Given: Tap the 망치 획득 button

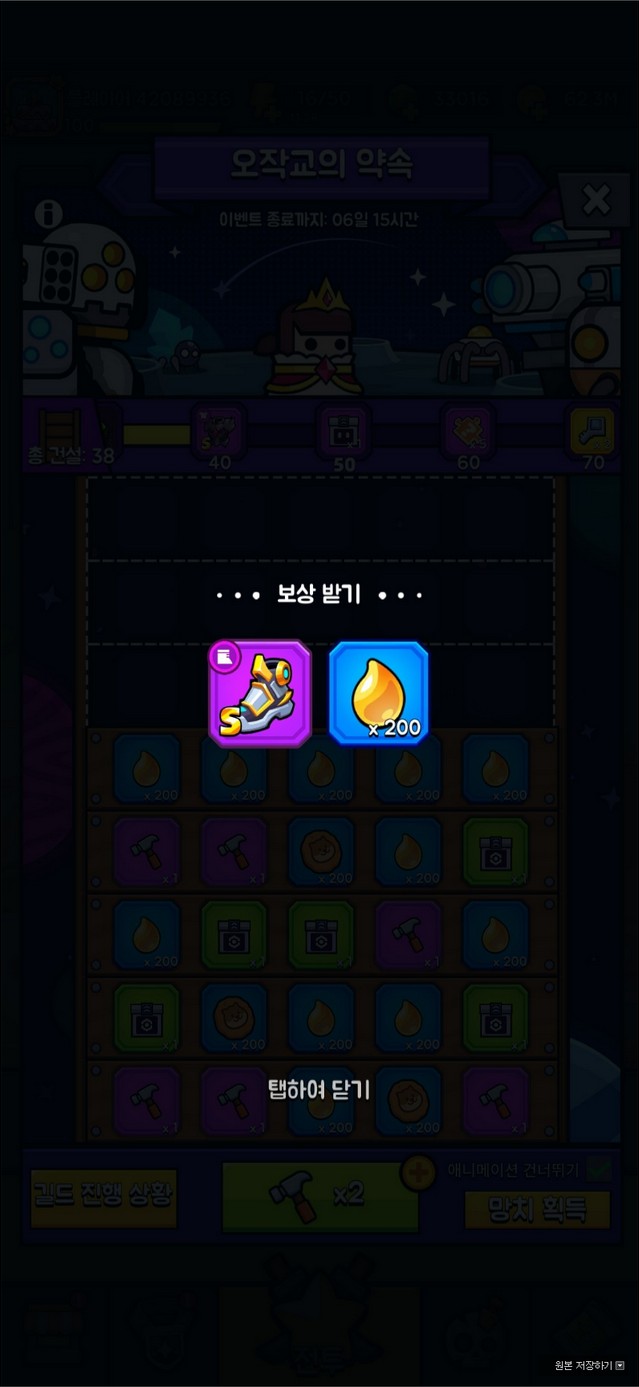Looking at the screenshot, I should 537,1209.
